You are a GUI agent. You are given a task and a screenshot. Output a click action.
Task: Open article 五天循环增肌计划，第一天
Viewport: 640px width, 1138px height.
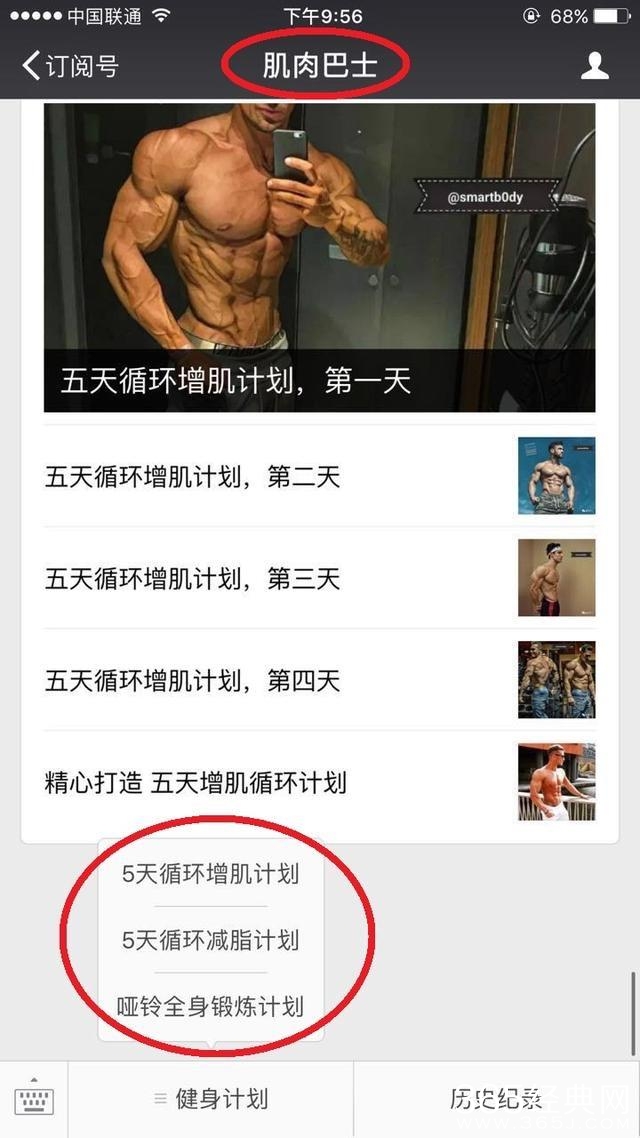point(319,258)
